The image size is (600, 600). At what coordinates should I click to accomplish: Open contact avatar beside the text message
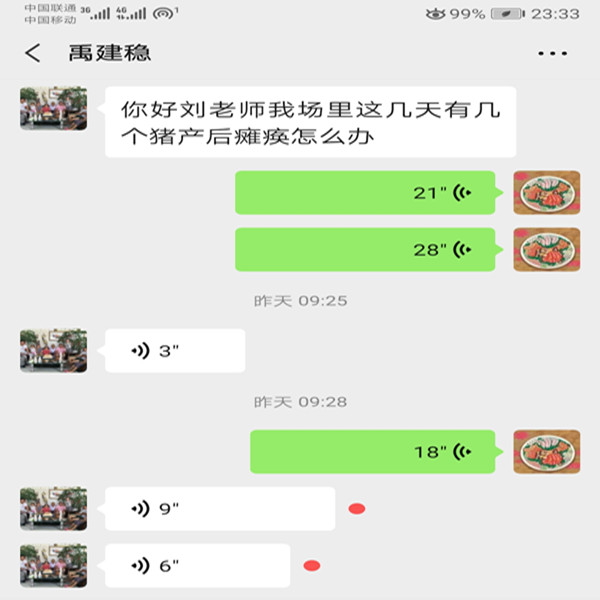(53, 108)
